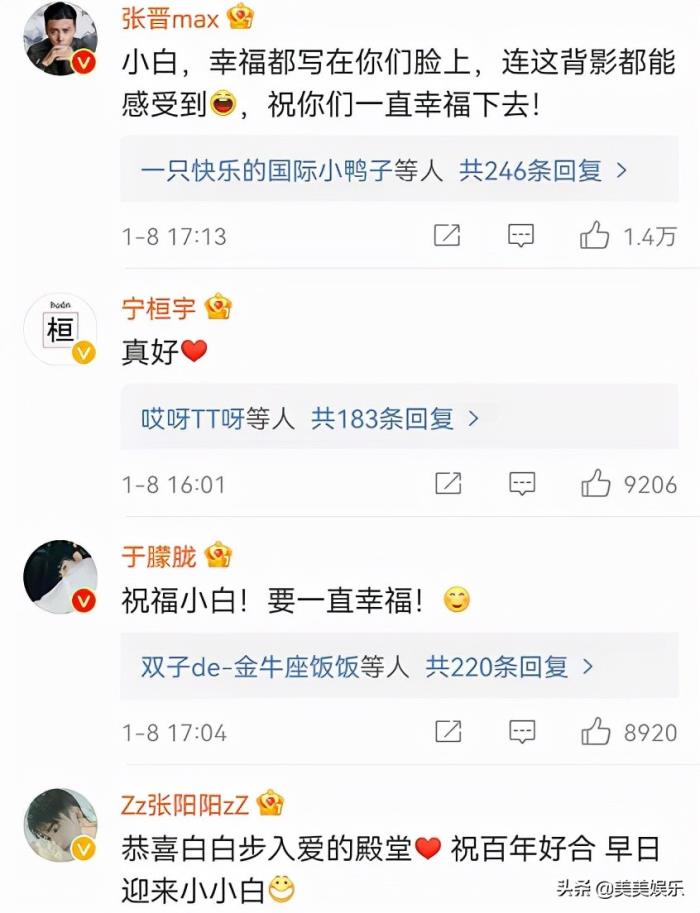Reply to 张晋max's comment

521,236
